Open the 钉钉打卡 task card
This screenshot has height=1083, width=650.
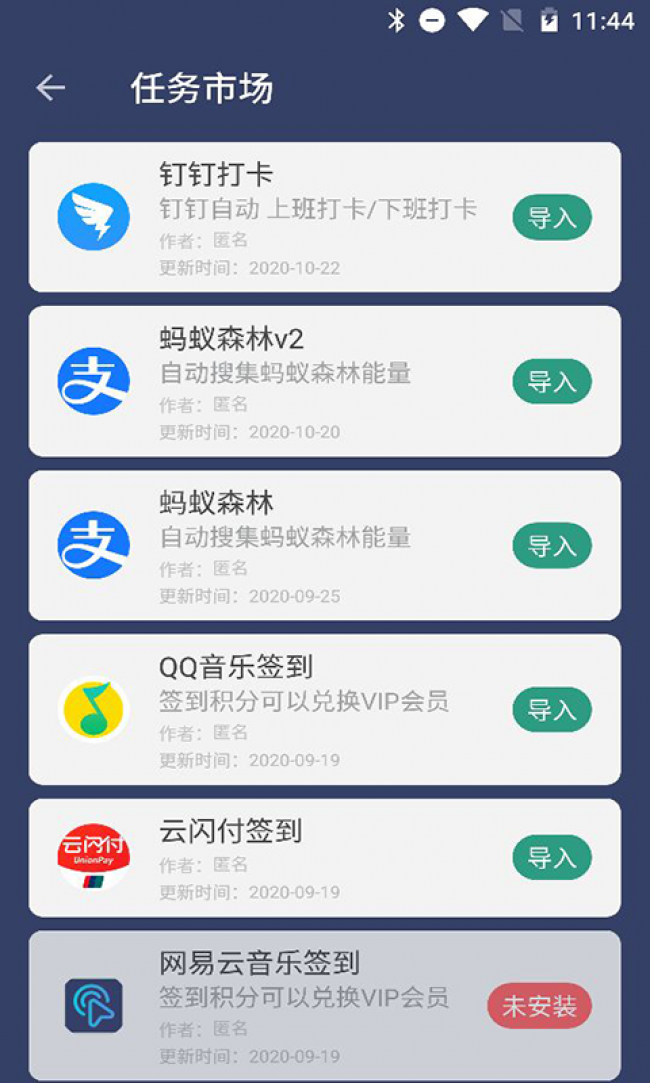(x=300, y=218)
